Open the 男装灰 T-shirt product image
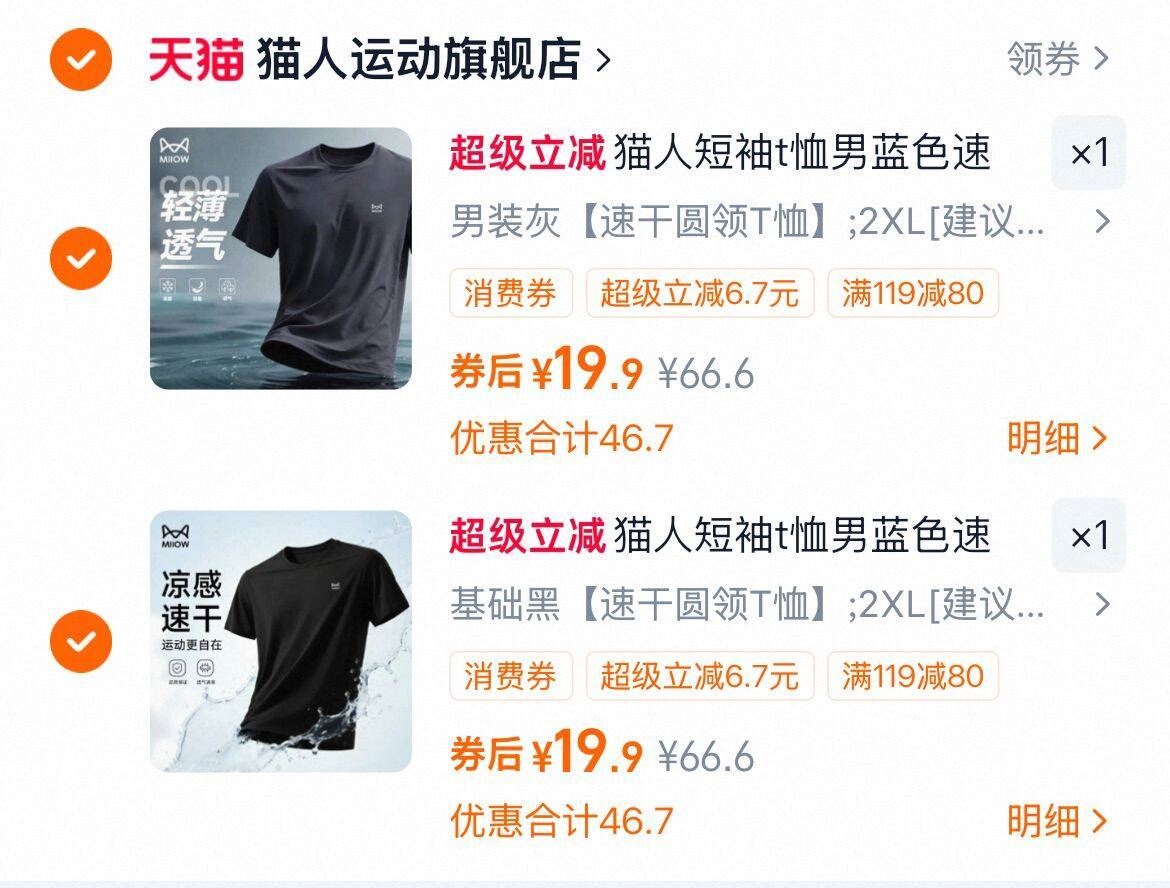 click(x=281, y=258)
